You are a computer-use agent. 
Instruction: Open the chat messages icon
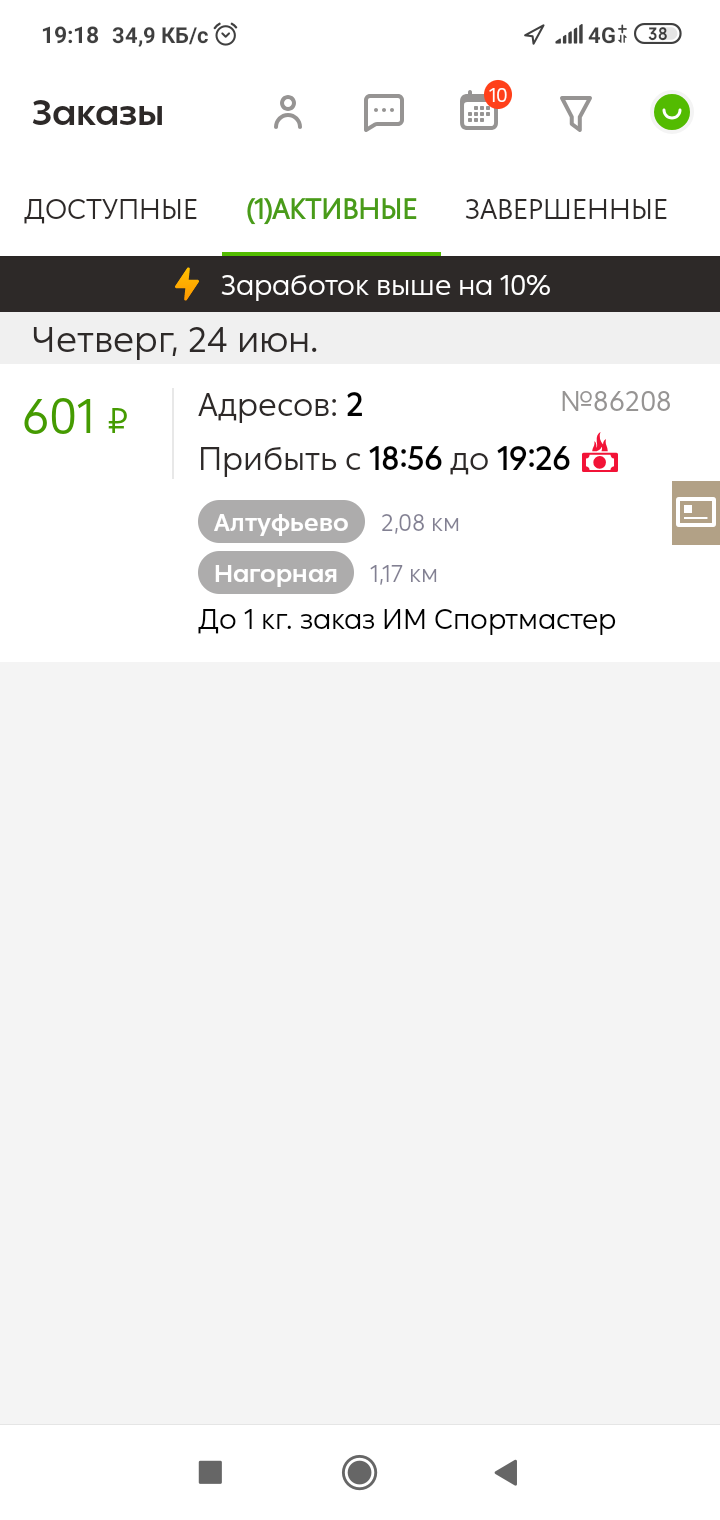pyautogui.click(x=383, y=113)
